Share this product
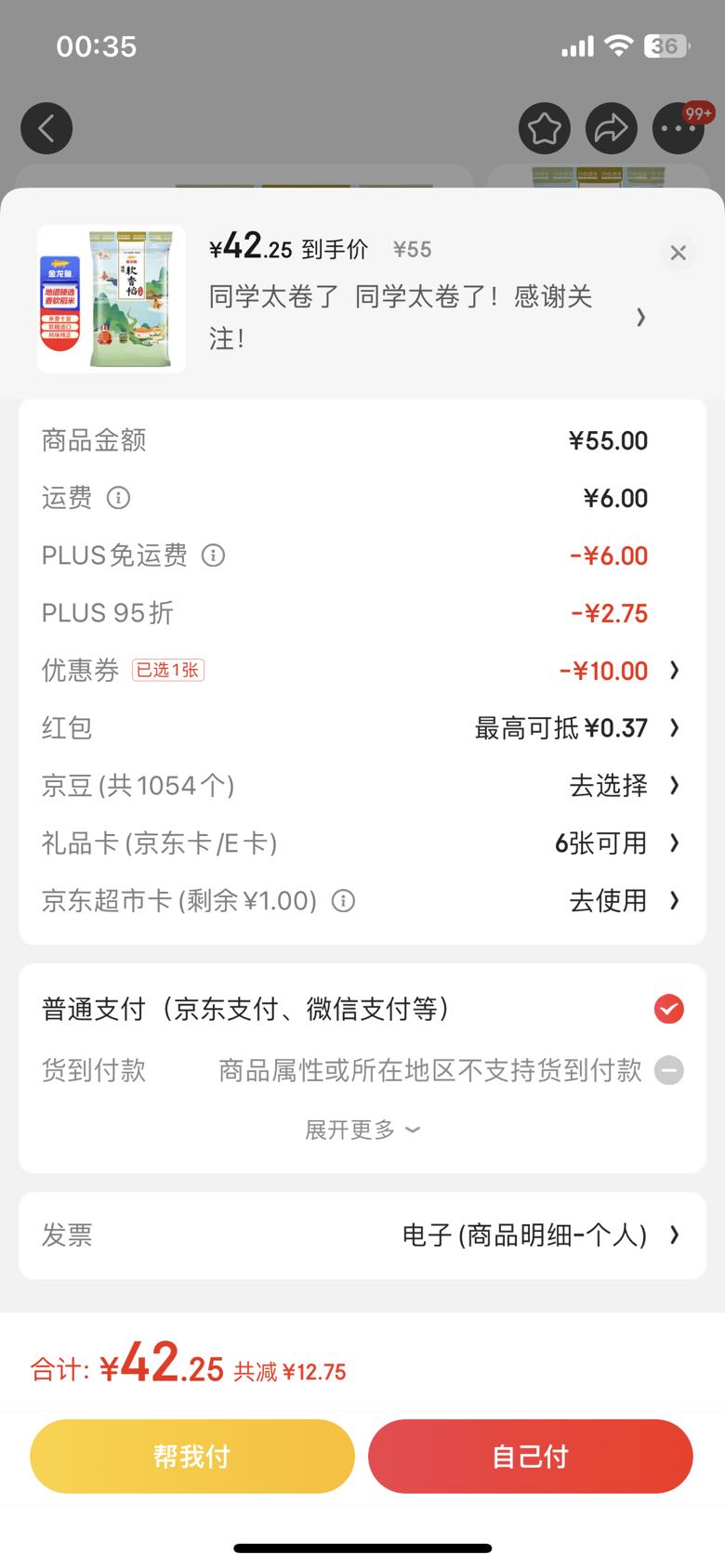The width and height of the screenshot is (725, 1568). click(612, 128)
